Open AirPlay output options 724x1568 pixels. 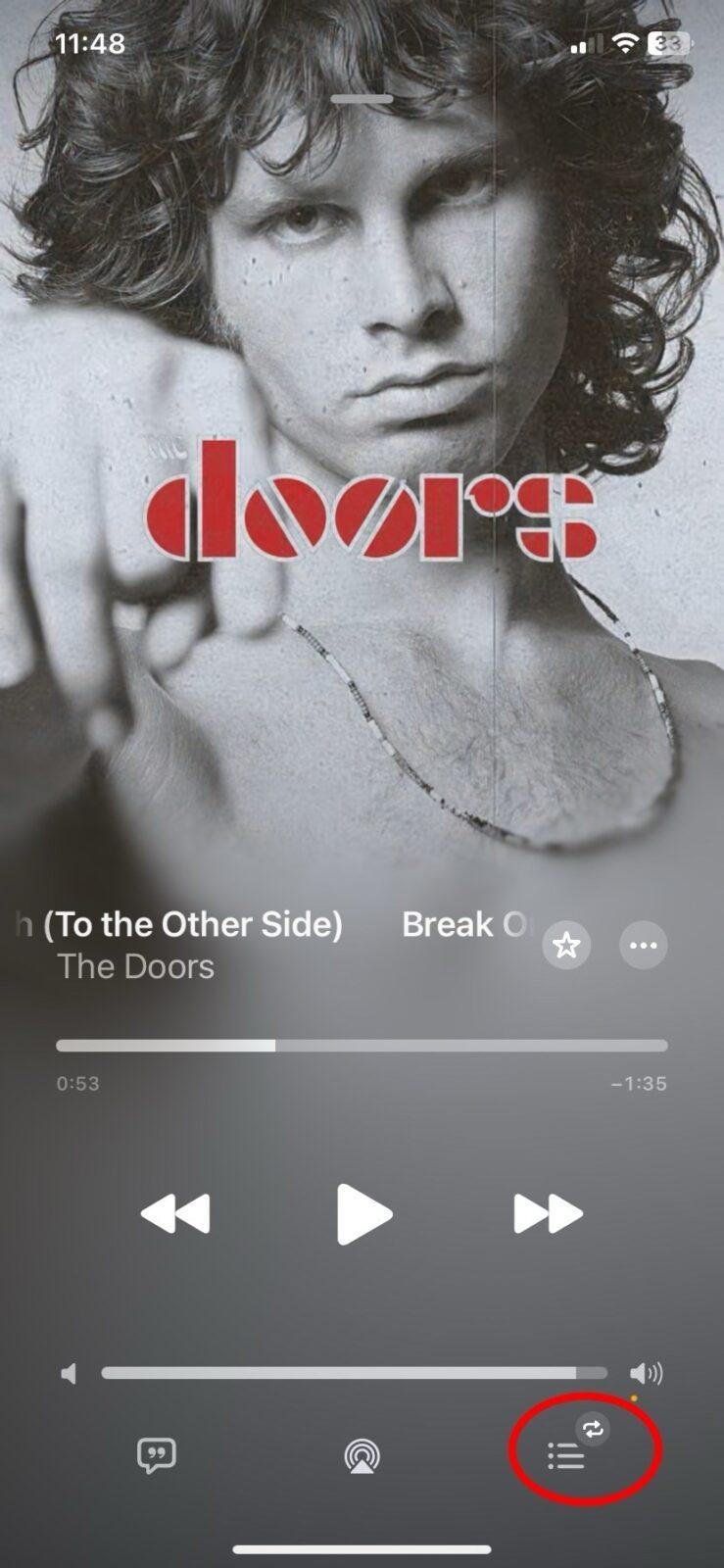point(362,1456)
